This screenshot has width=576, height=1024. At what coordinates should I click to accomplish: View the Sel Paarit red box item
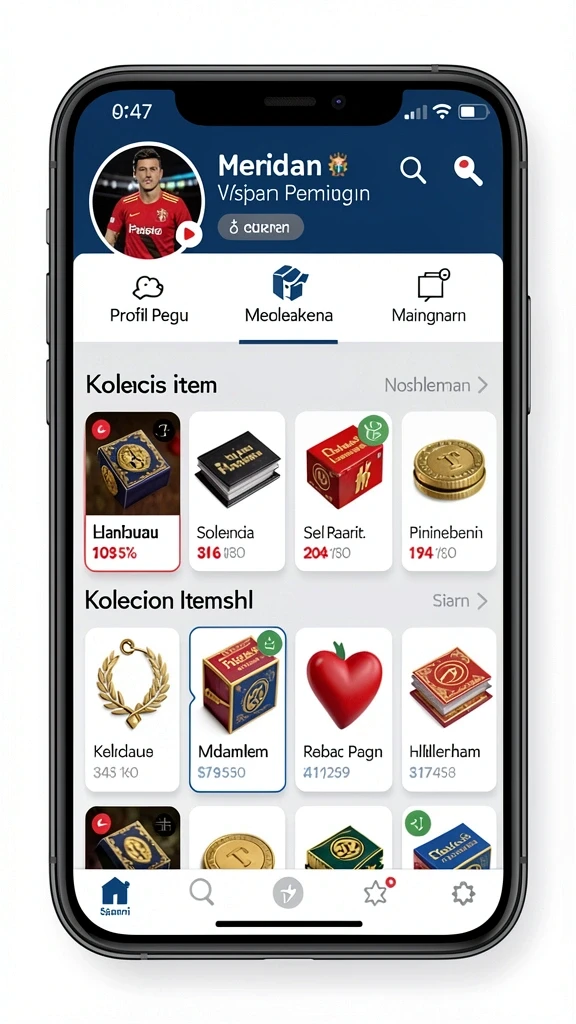(x=344, y=491)
